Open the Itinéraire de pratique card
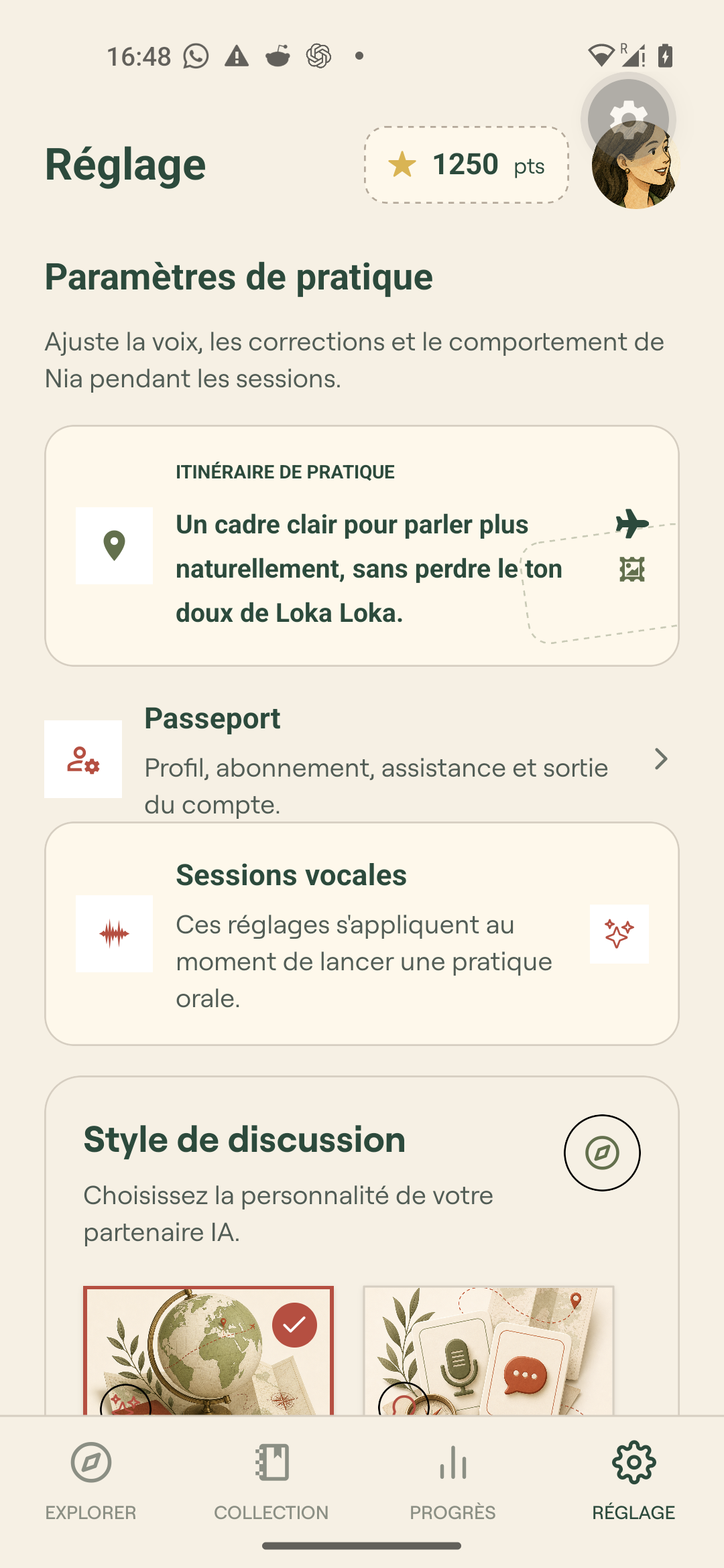The image size is (724, 1568). (362, 545)
